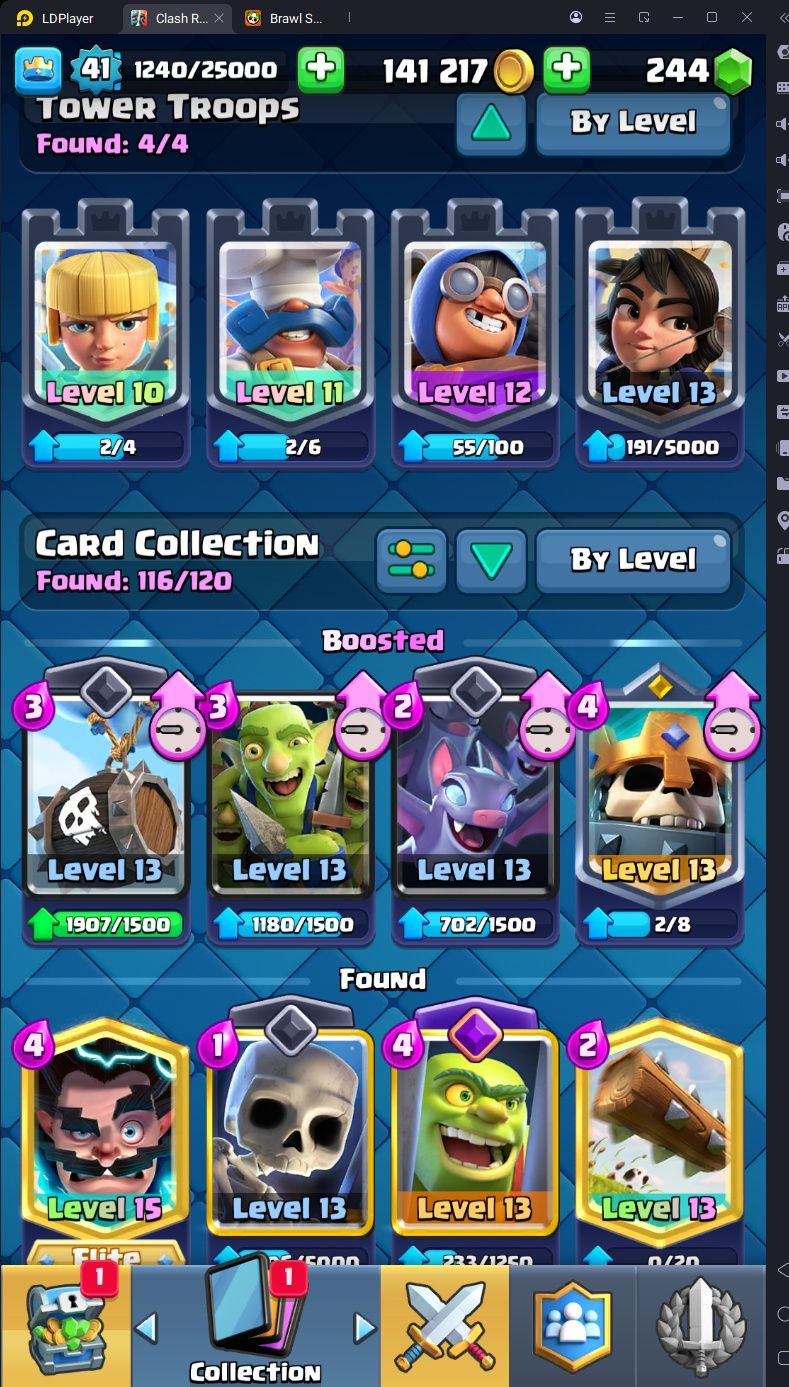
Task: View the Level 13 Dagger Duchess card
Action: pyautogui.click(x=659, y=330)
